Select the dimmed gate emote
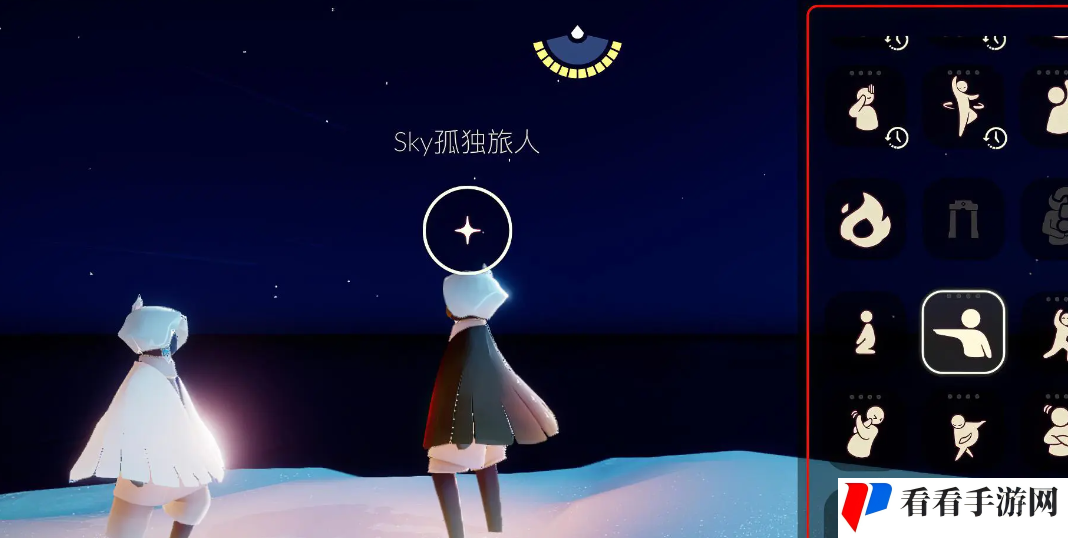The height and width of the screenshot is (538, 1068). pos(962,220)
